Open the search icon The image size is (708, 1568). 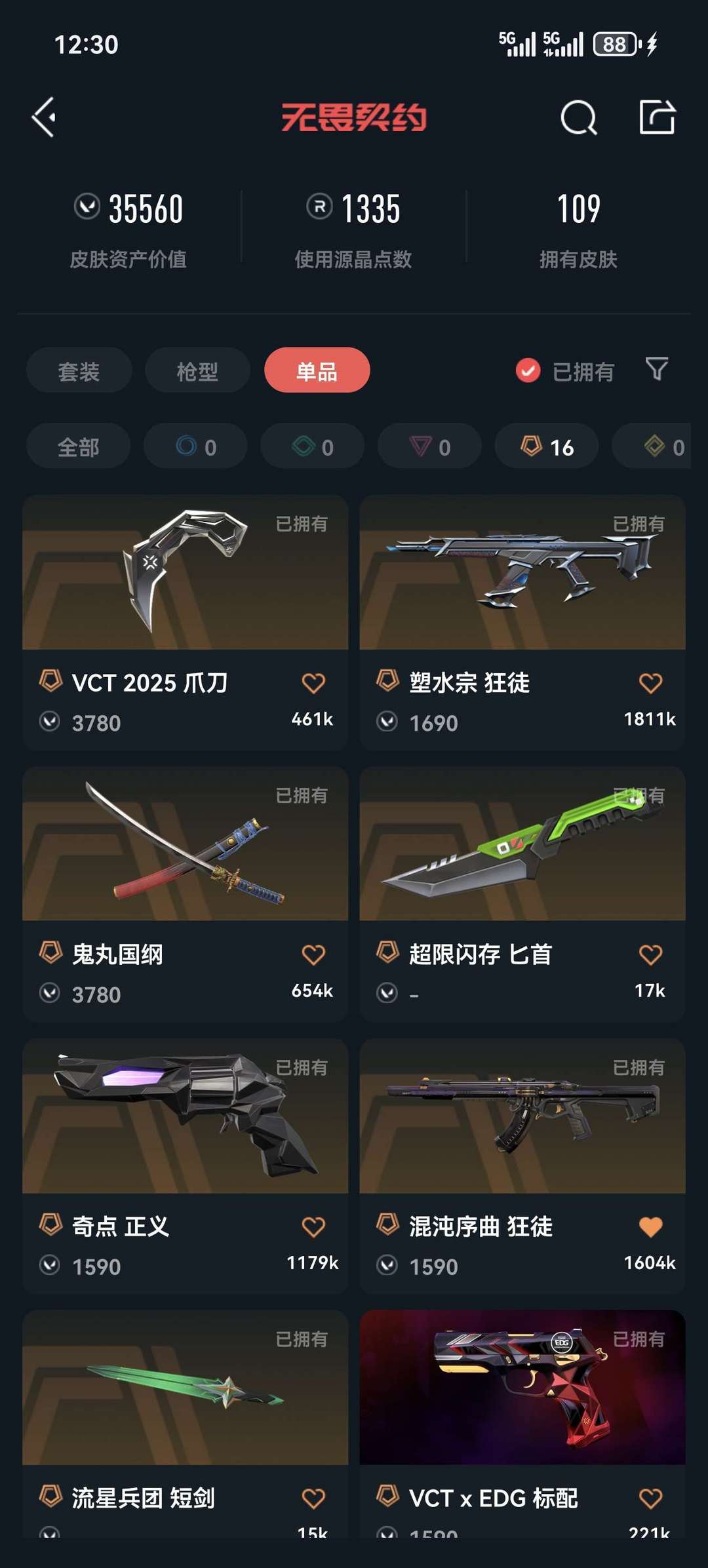click(578, 118)
